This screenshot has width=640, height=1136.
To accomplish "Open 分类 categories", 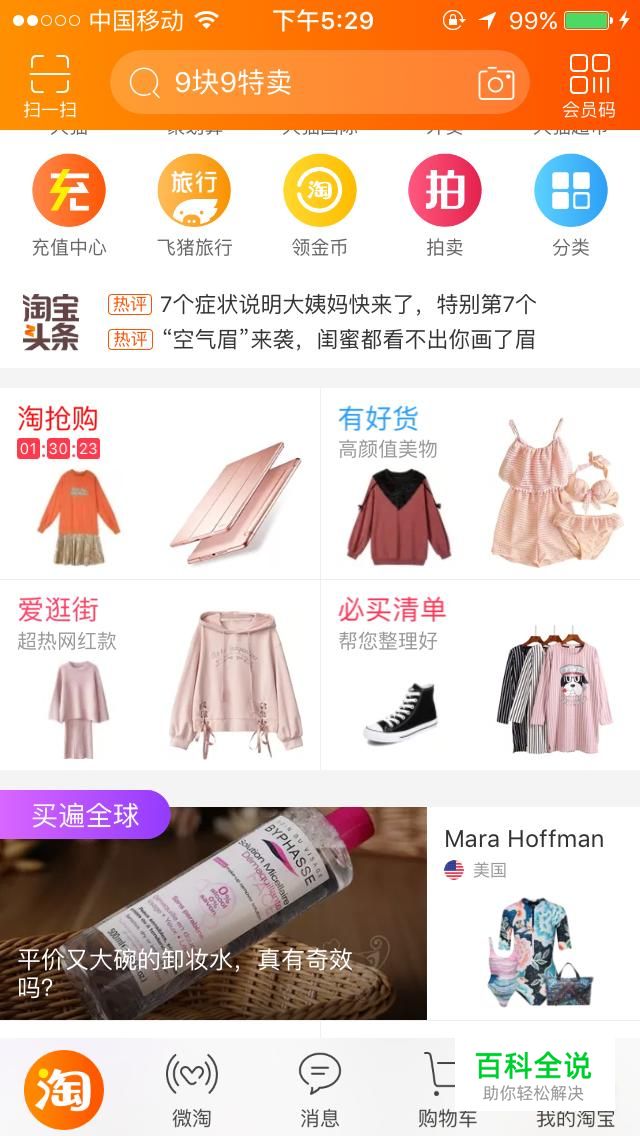I will tap(571, 206).
